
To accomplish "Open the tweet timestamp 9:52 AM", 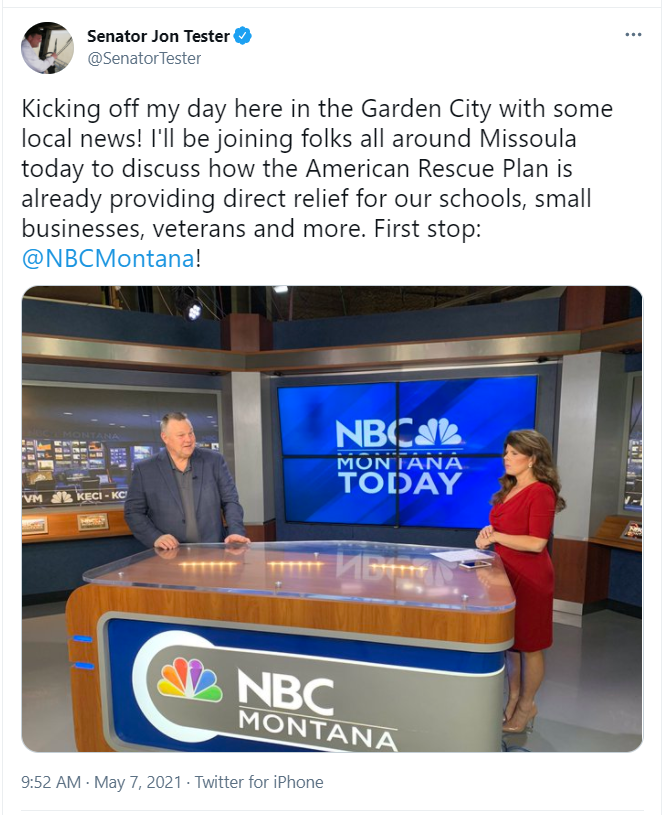I will coord(51,782).
